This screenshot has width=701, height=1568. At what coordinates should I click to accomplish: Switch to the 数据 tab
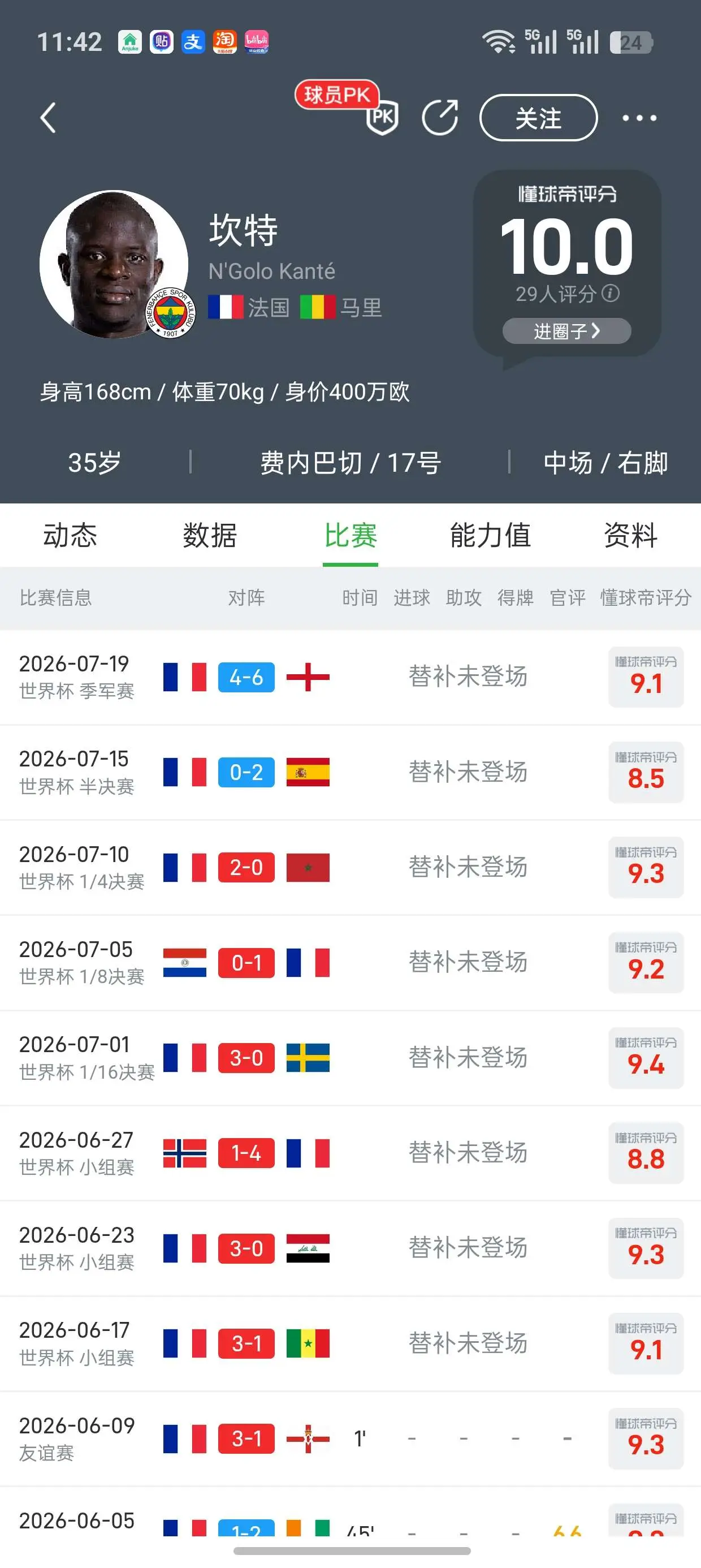coord(210,536)
